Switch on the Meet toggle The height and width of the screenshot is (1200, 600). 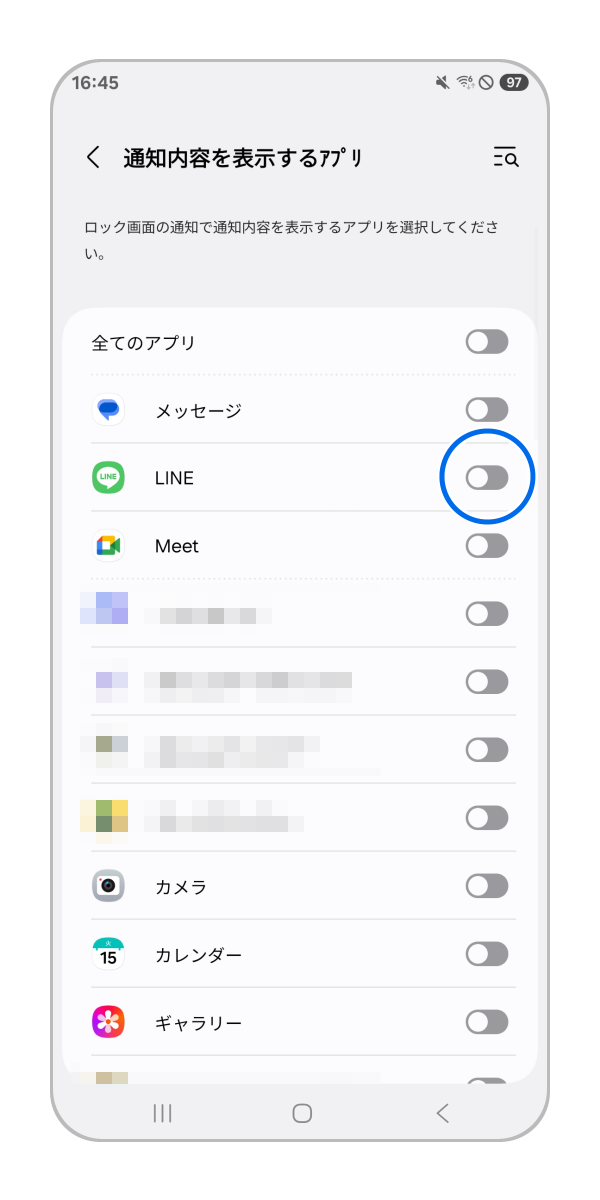coord(487,546)
